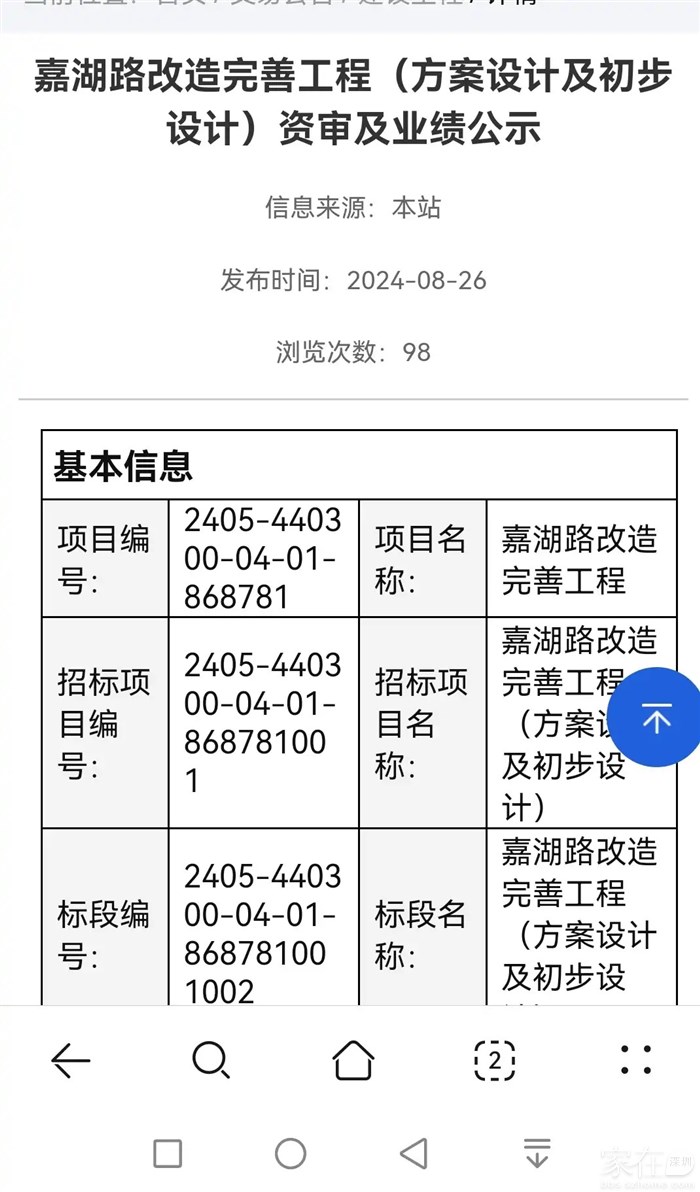This screenshot has height=1192, width=700.
Task: Tap the system back triangle button
Action: pos(414,1154)
